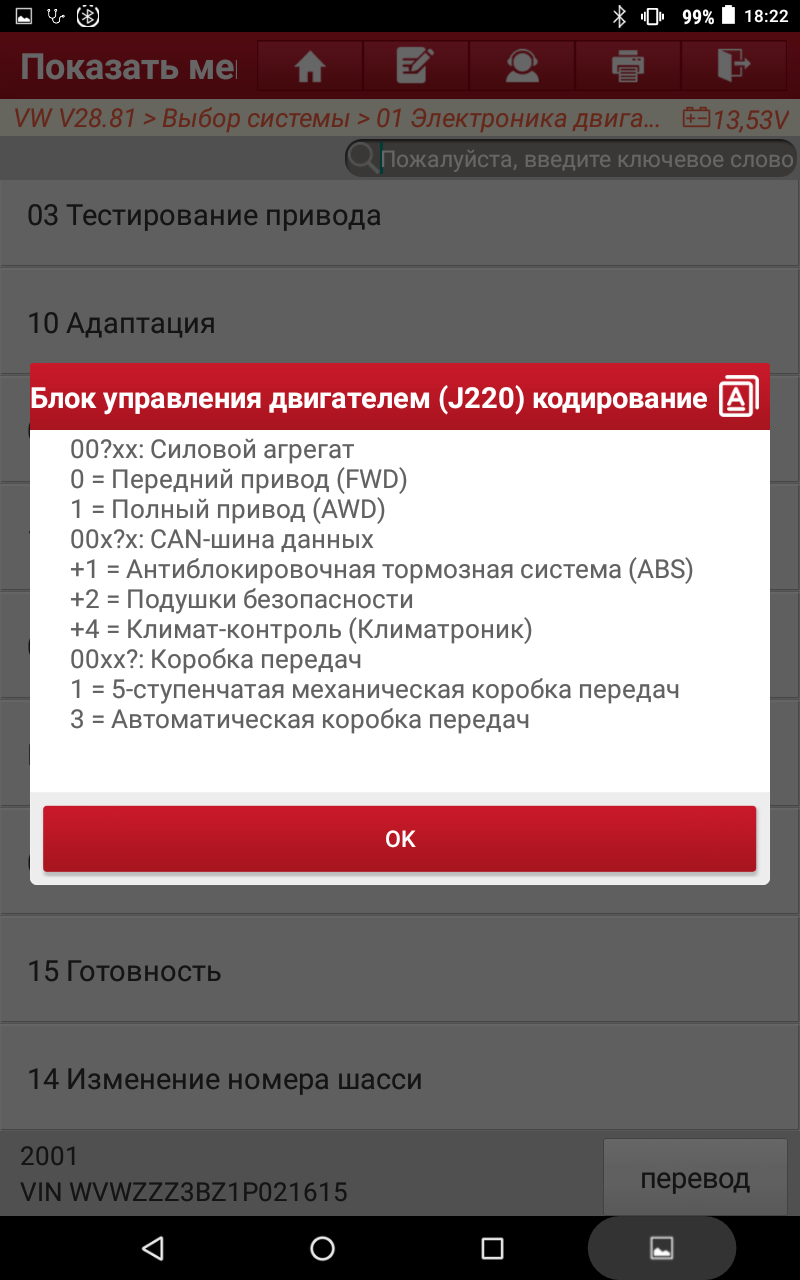
Task: Open the edit note icon in toolbar
Action: [414, 67]
